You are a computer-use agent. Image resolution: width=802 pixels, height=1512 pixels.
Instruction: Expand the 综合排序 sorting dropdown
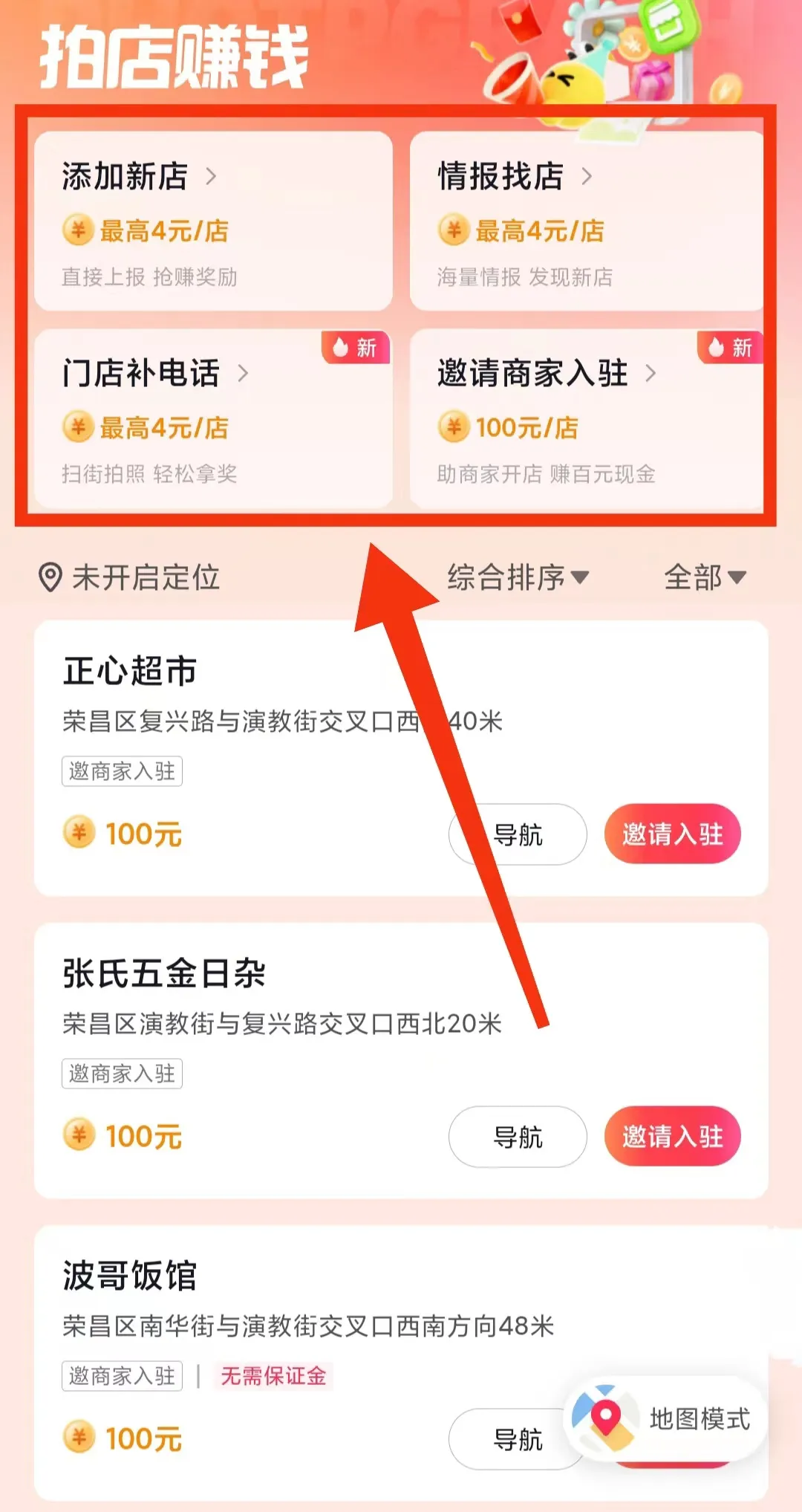[x=518, y=577]
